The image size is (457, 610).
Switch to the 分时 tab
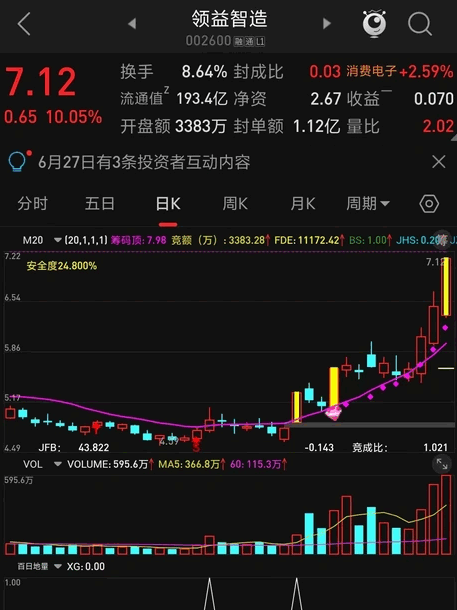pos(32,203)
